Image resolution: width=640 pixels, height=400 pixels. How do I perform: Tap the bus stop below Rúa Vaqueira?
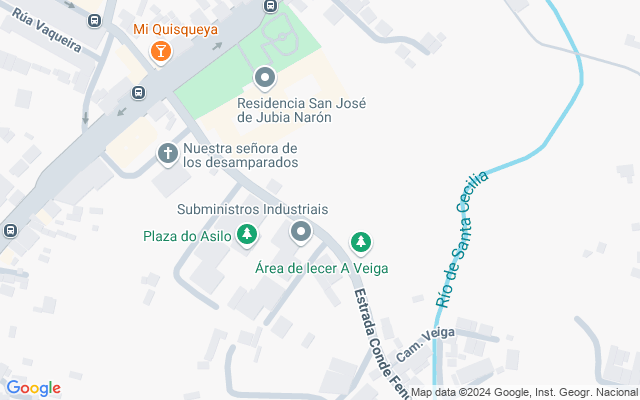point(138,93)
